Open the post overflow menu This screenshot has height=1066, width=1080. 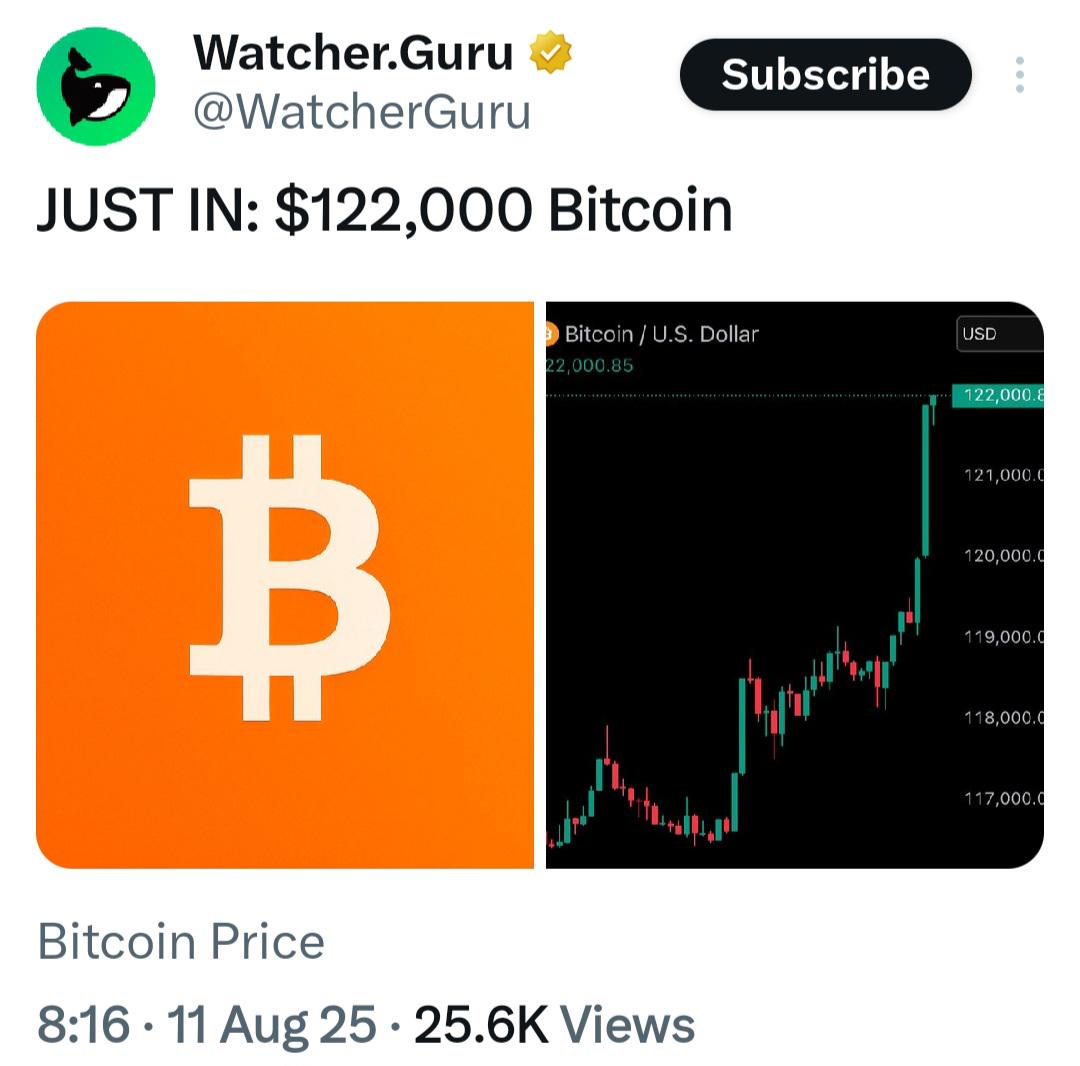[1019, 75]
